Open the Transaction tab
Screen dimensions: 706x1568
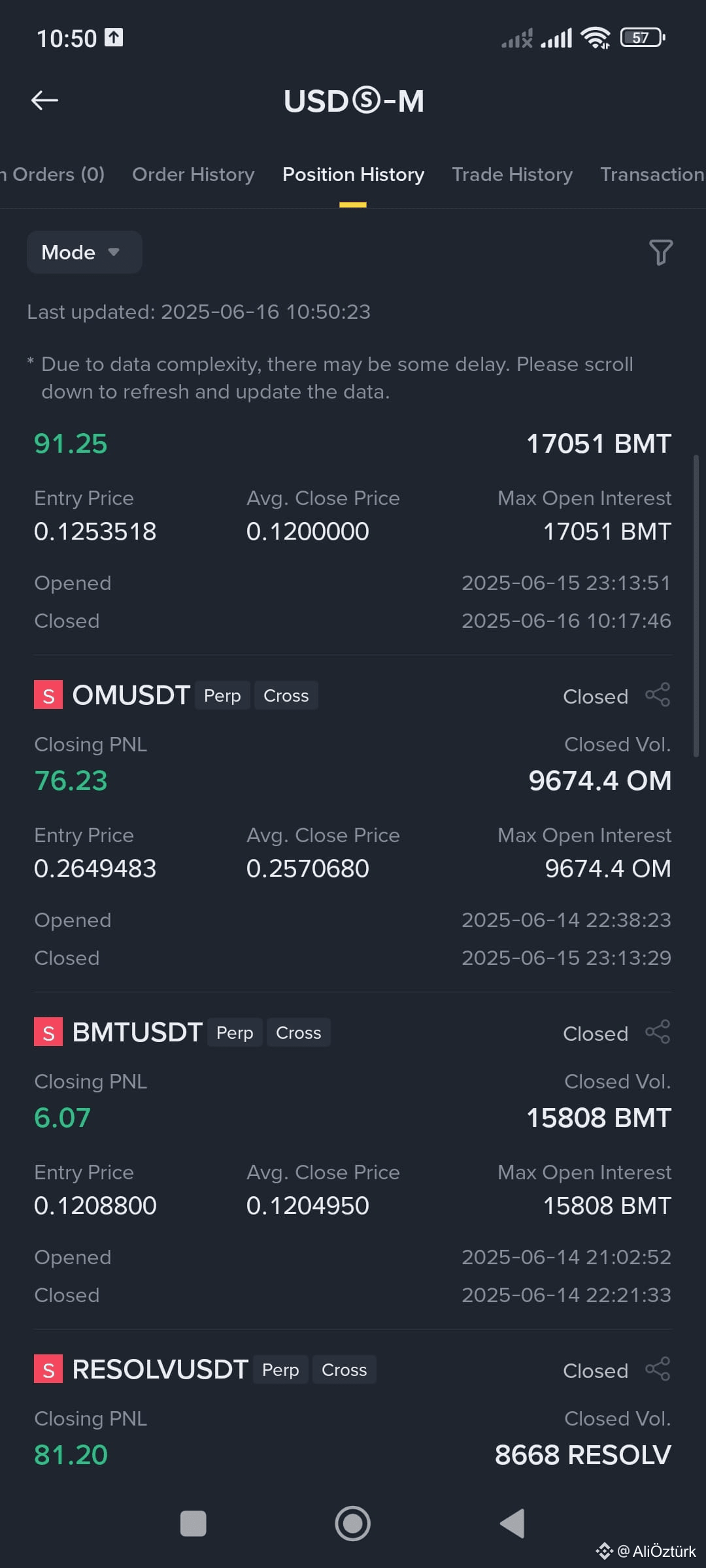pos(652,174)
